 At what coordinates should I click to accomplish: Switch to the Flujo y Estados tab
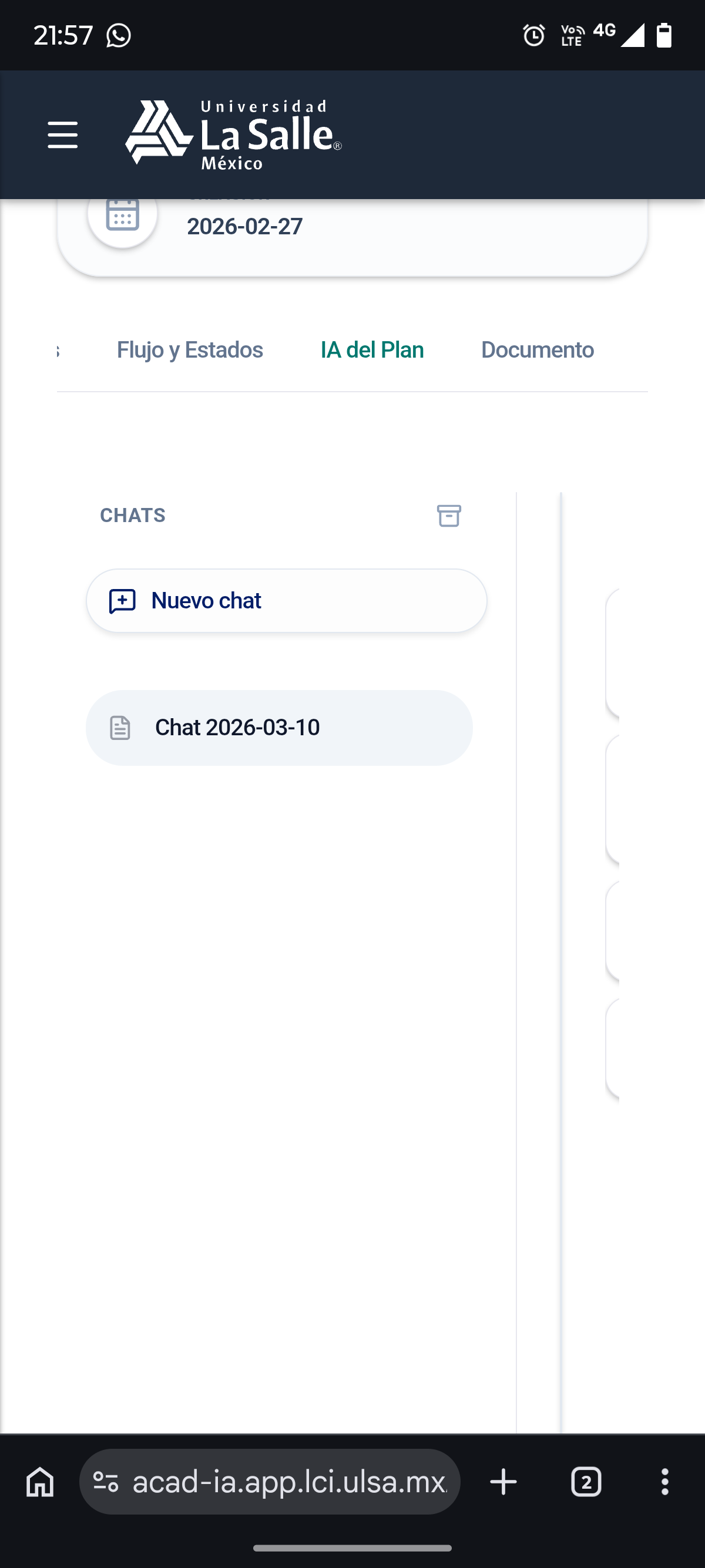pos(189,350)
